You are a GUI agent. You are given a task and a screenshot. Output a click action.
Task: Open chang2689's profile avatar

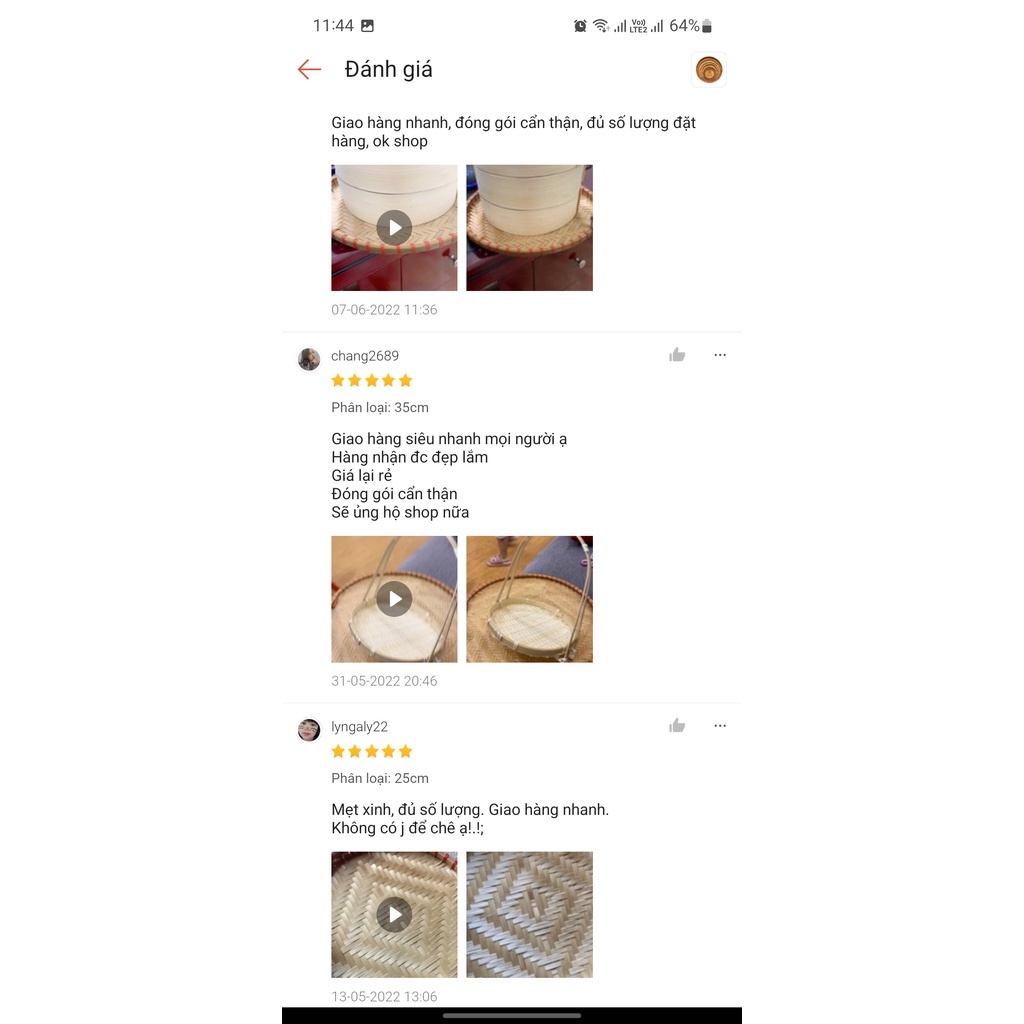point(309,359)
